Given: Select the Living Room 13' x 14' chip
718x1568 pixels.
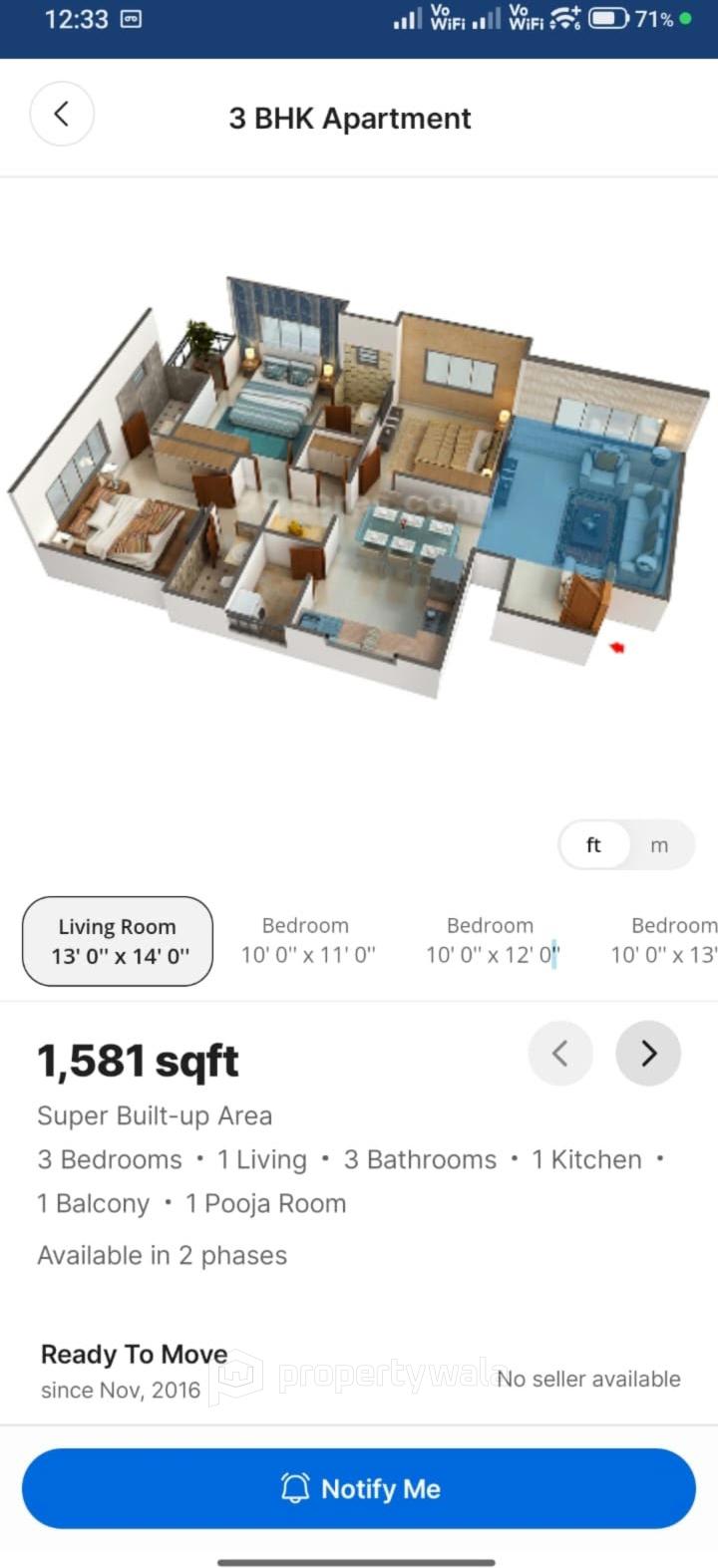Looking at the screenshot, I should [118, 941].
